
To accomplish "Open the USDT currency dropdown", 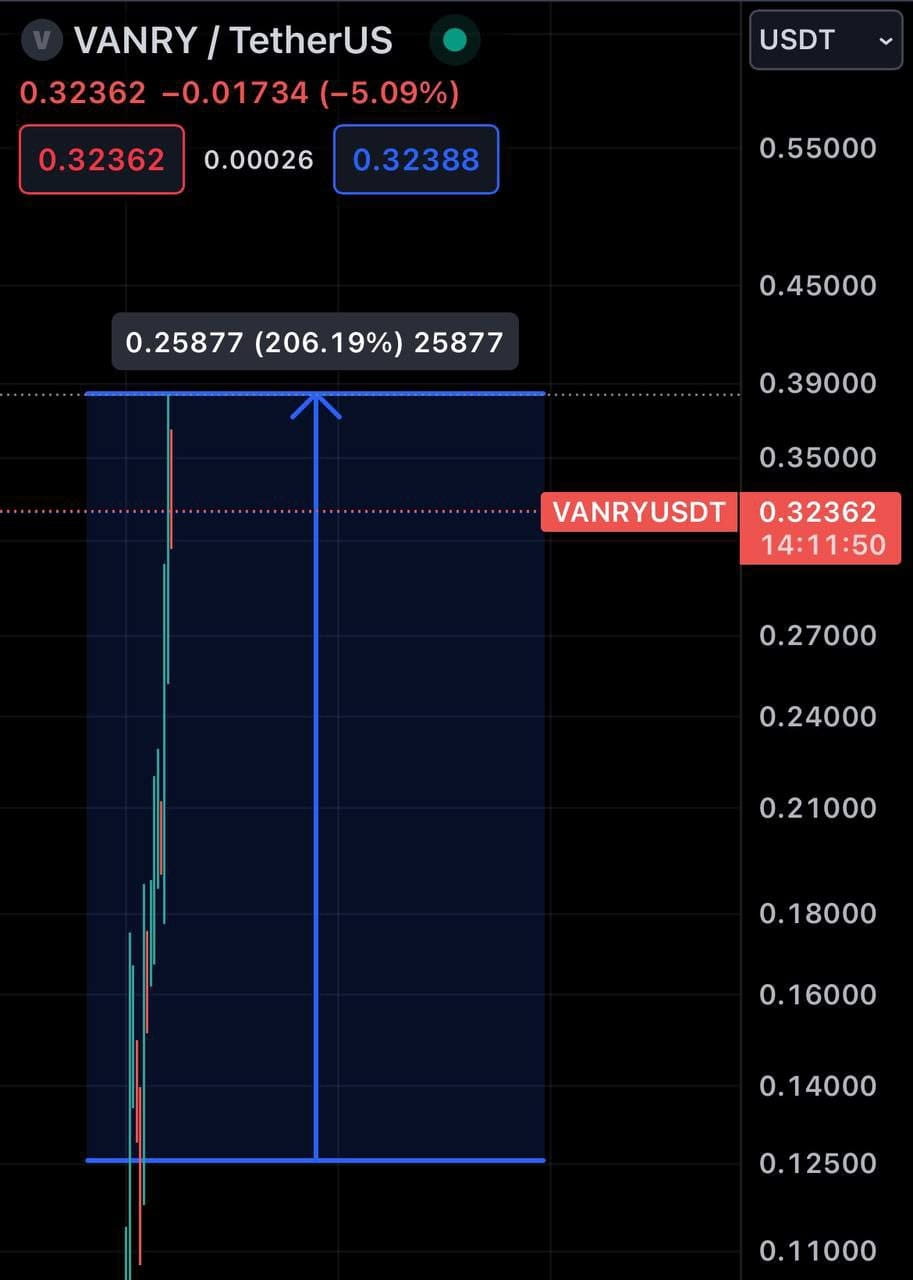I will point(824,40).
